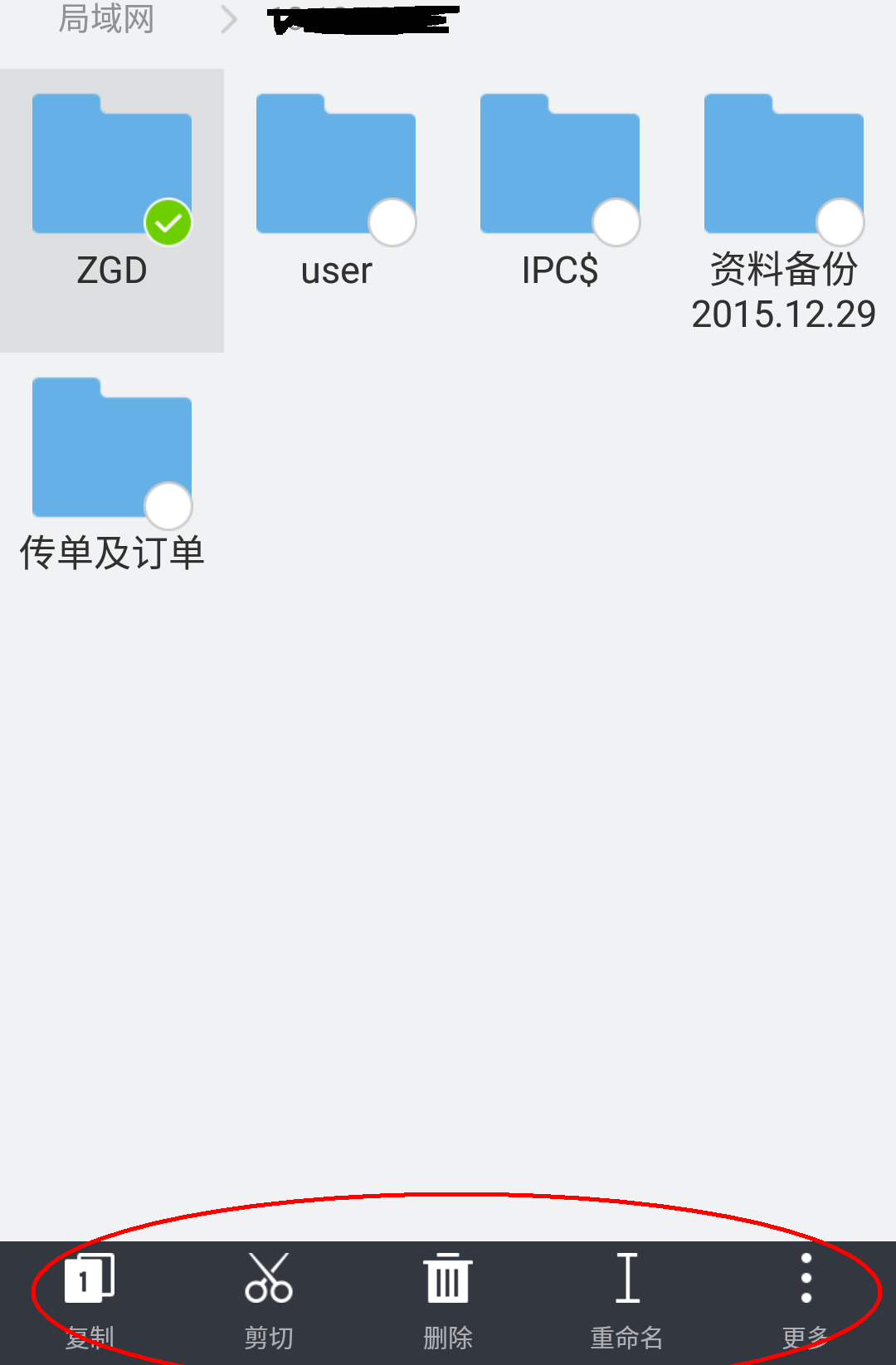The height and width of the screenshot is (1365, 896).
Task: Select the IPC$ folder
Action: click(616, 222)
